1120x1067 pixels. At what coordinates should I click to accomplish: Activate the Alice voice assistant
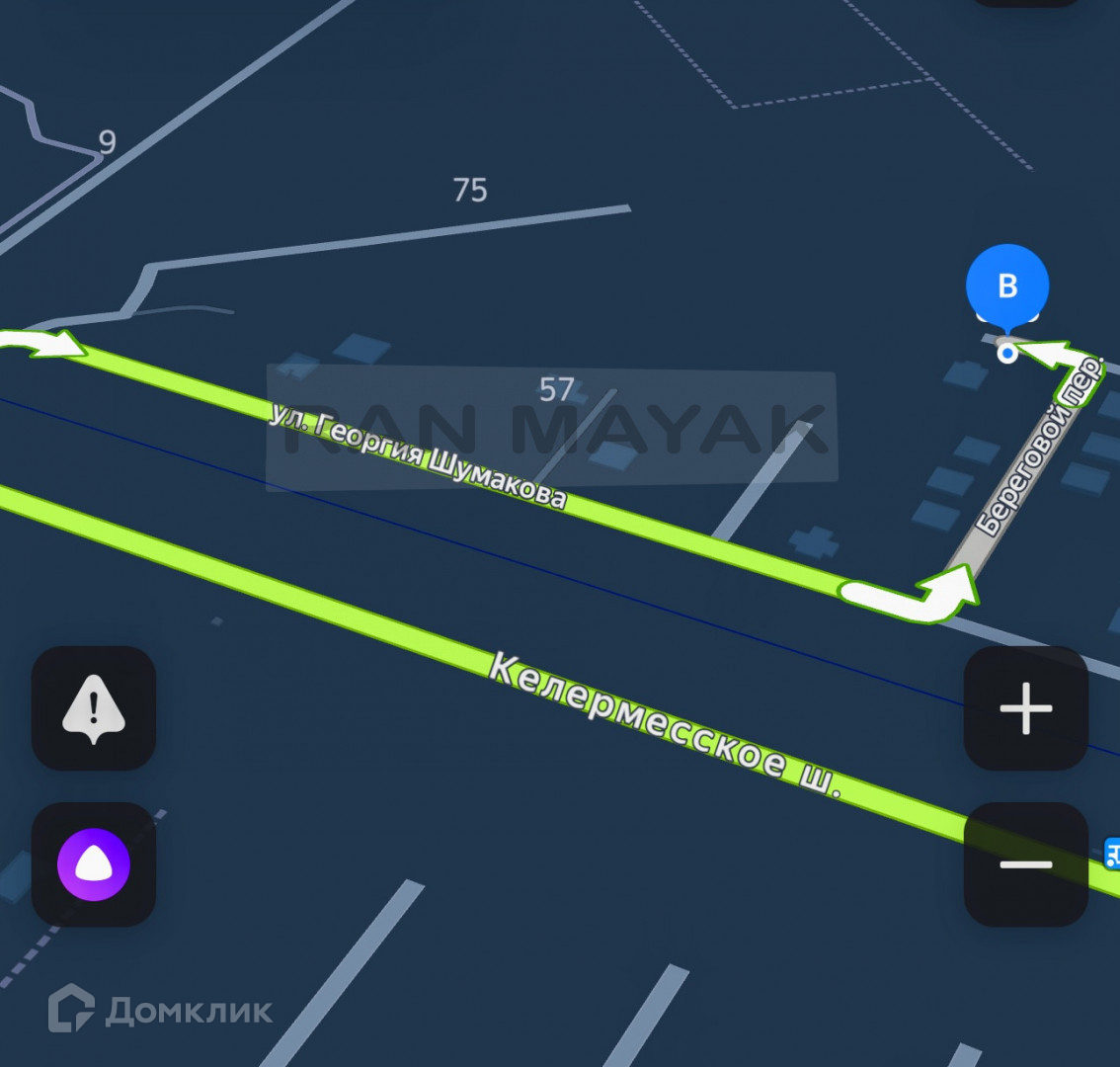[x=94, y=864]
